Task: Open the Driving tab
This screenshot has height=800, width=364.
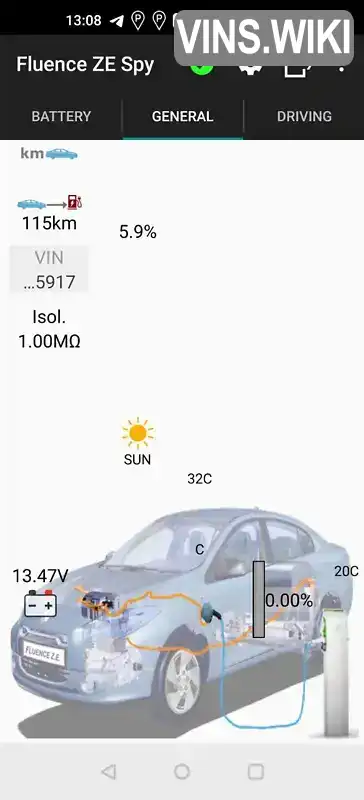Action: [x=304, y=116]
